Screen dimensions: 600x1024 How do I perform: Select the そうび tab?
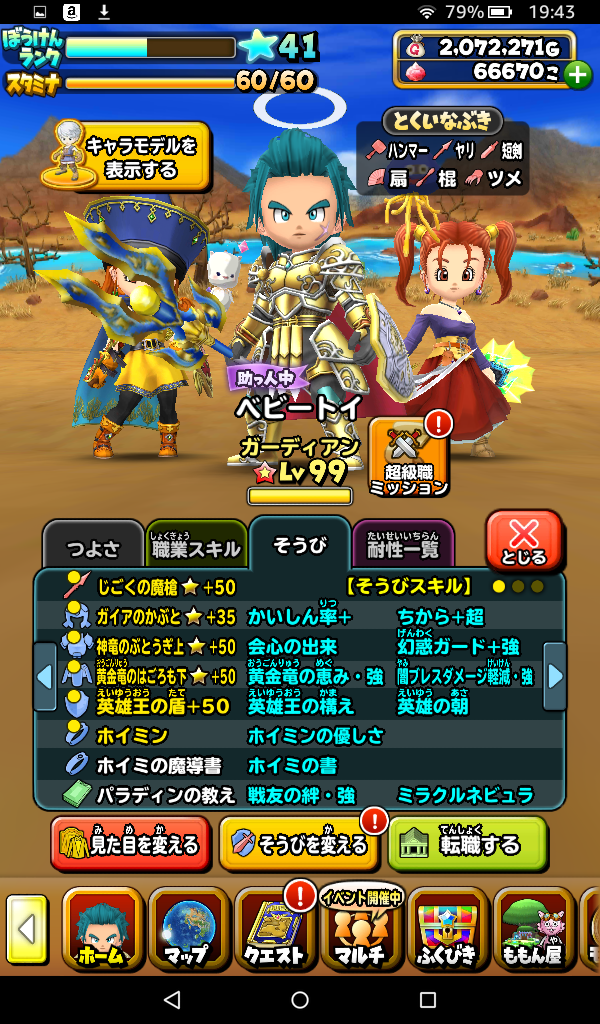tap(300, 544)
